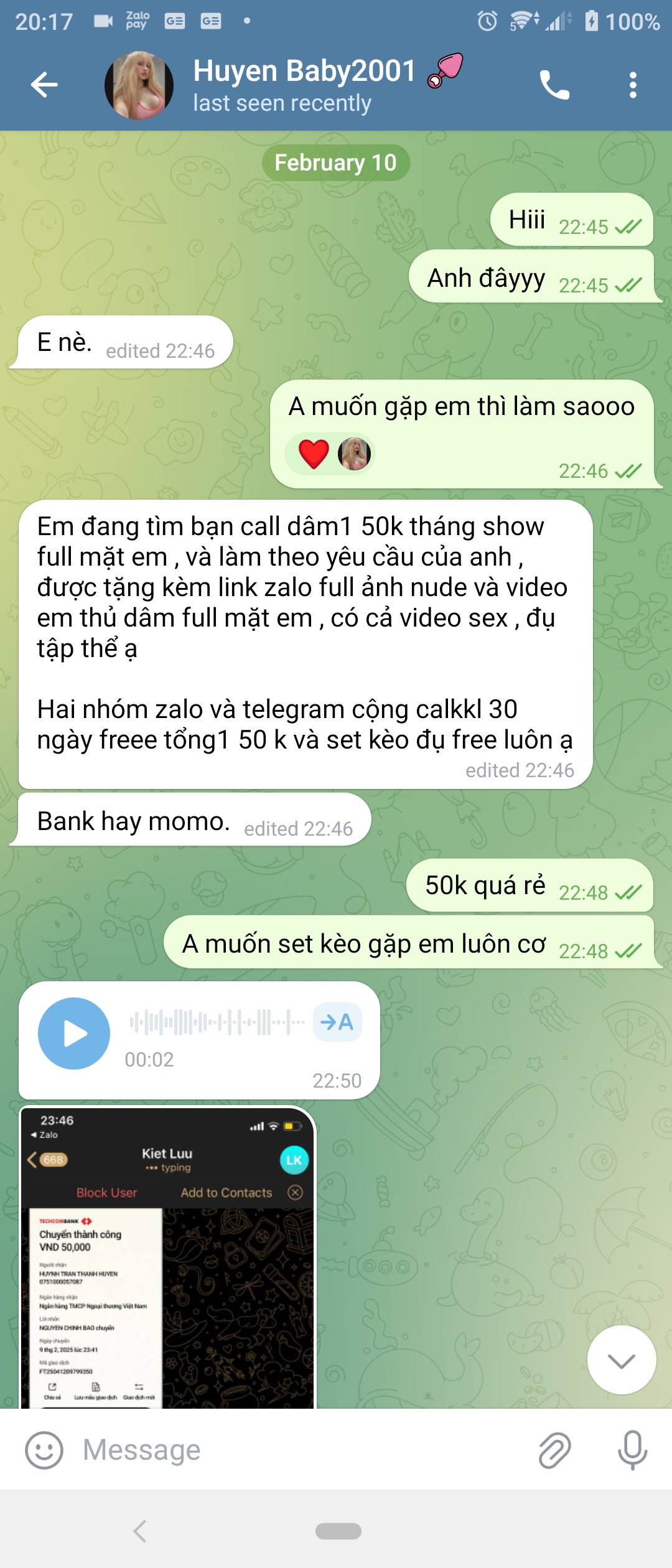Play the 00:02 voice message
This screenshot has width=672, height=1568.
coord(74,1034)
